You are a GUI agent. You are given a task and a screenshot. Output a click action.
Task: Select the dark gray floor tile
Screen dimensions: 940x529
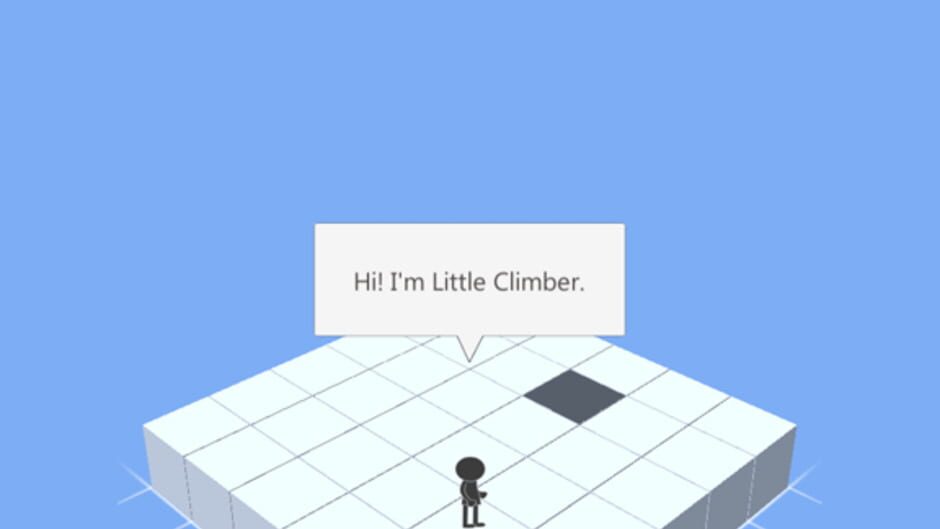[574, 396]
